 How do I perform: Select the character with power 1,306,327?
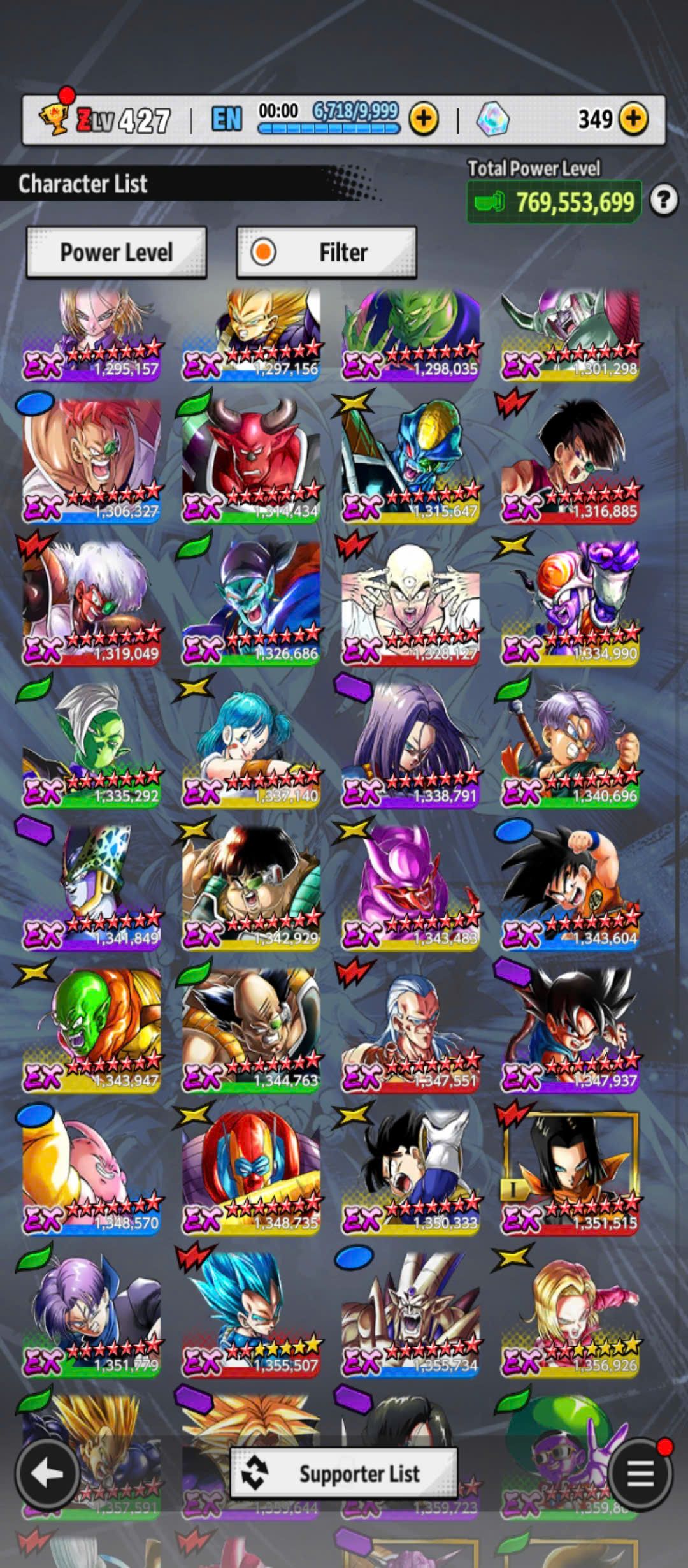[92, 459]
